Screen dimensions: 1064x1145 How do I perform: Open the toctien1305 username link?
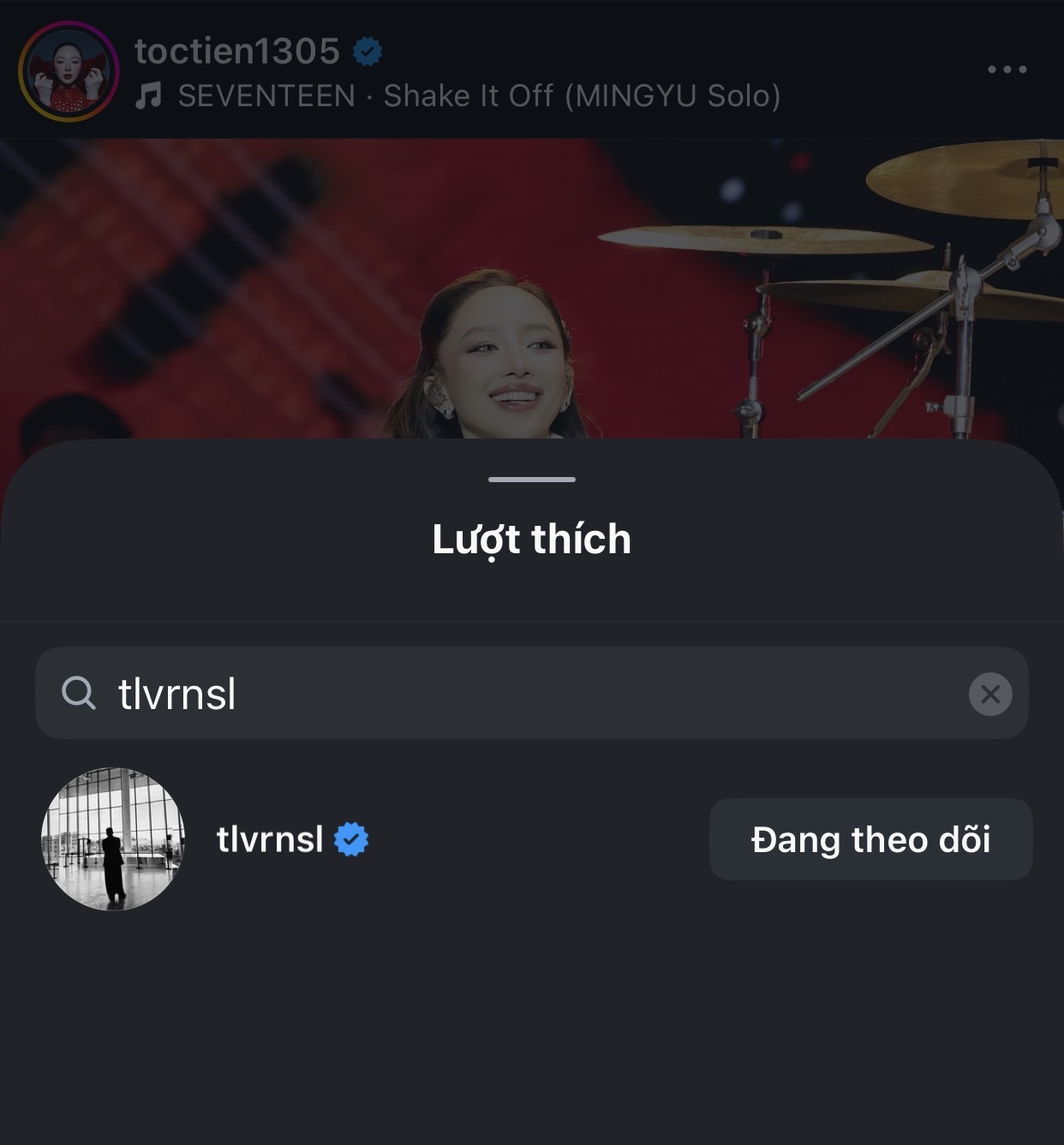(x=237, y=51)
